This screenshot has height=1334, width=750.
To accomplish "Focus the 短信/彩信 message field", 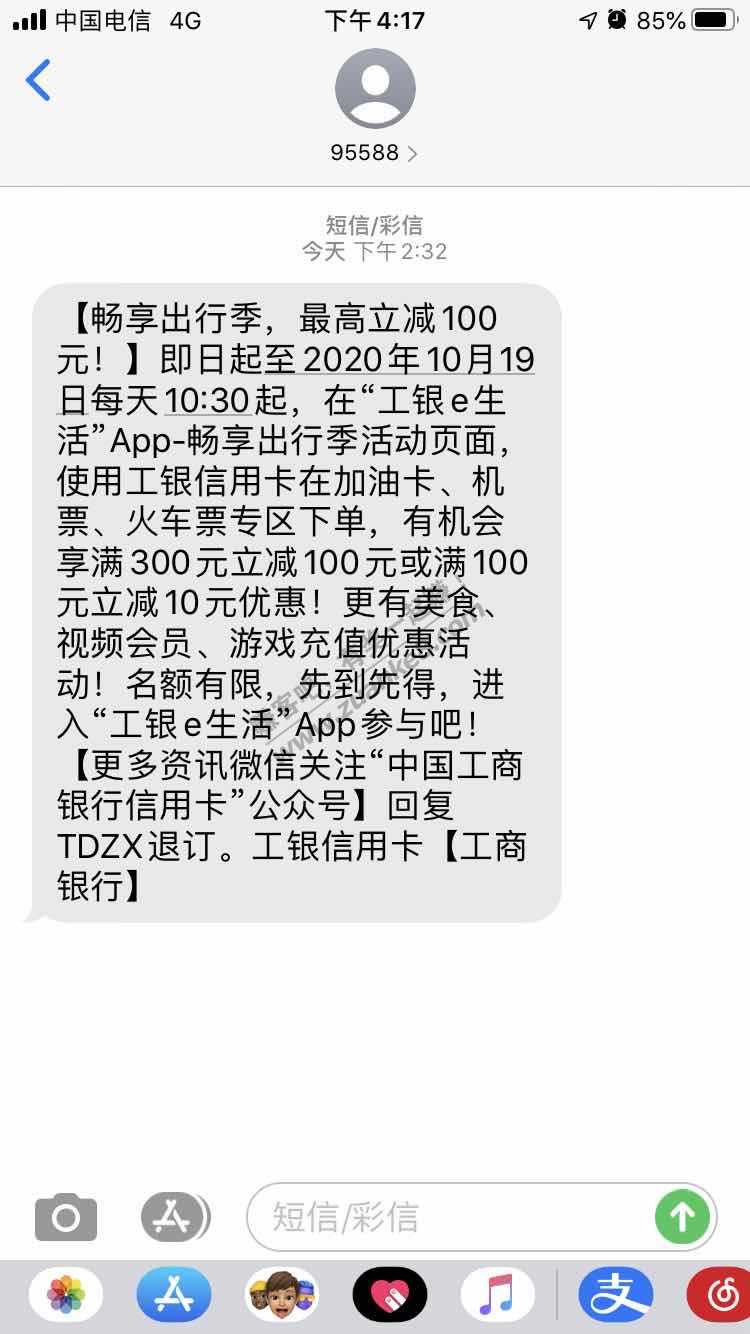I will pyautogui.click(x=450, y=1217).
